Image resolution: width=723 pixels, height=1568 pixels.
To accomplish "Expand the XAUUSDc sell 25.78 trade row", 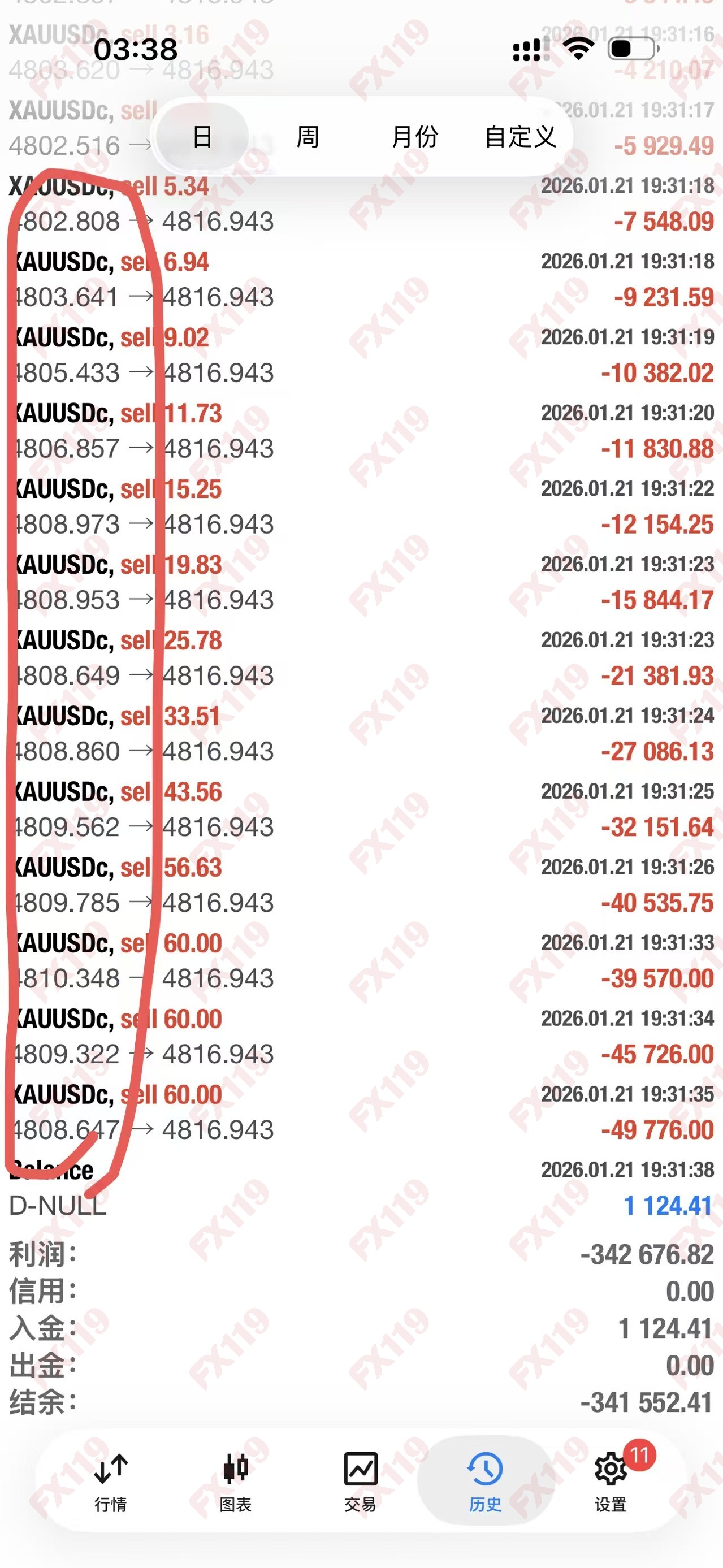I will click(362, 659).
